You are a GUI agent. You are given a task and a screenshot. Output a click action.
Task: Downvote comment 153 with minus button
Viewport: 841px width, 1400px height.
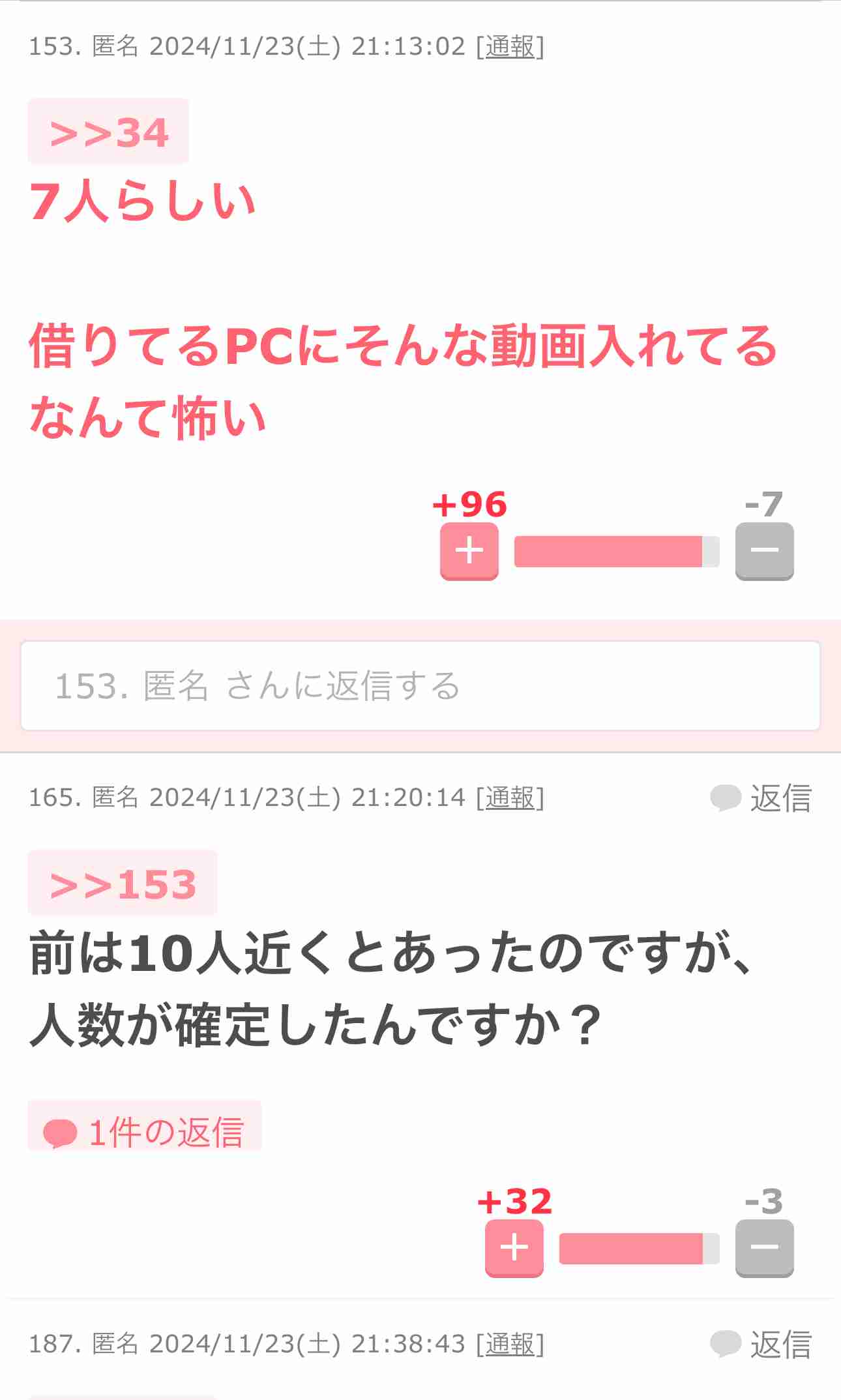(764, 550)
